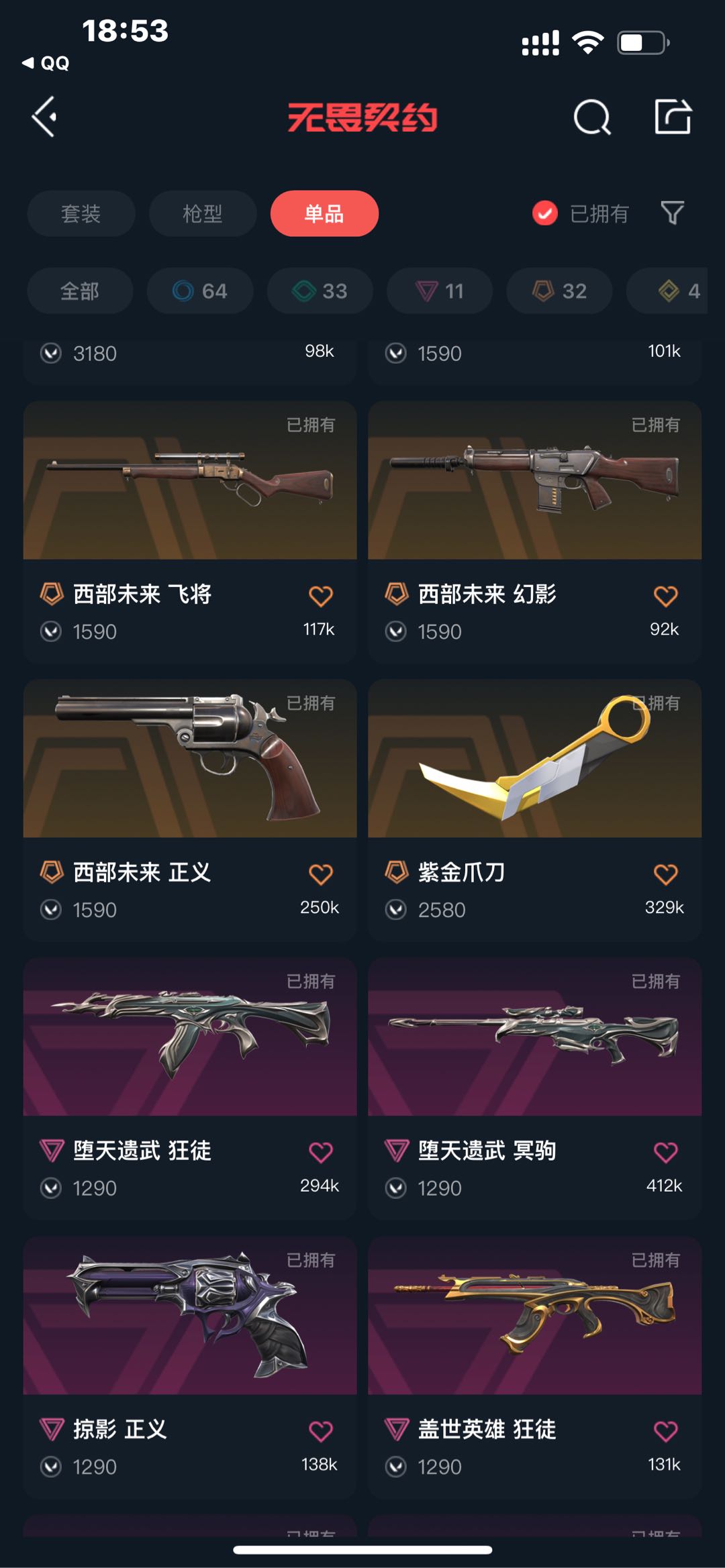Like the 盖世英雄 狂徒 skin
Viewport: 725px width, 1568px height.
(x=665, y=1431)
